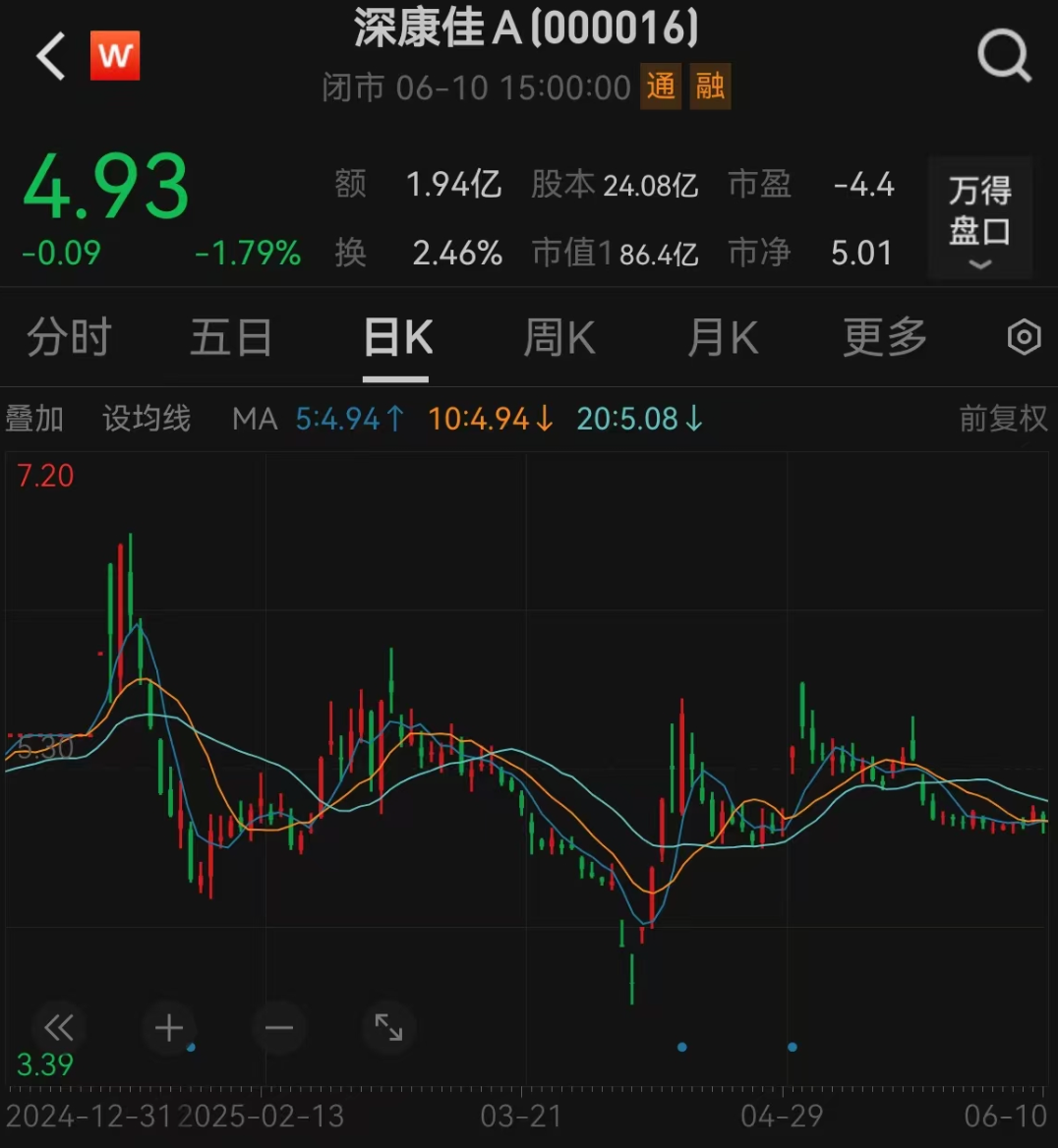Open the stock search magnifier
1058x1148 pixels.
point(1004,56)
